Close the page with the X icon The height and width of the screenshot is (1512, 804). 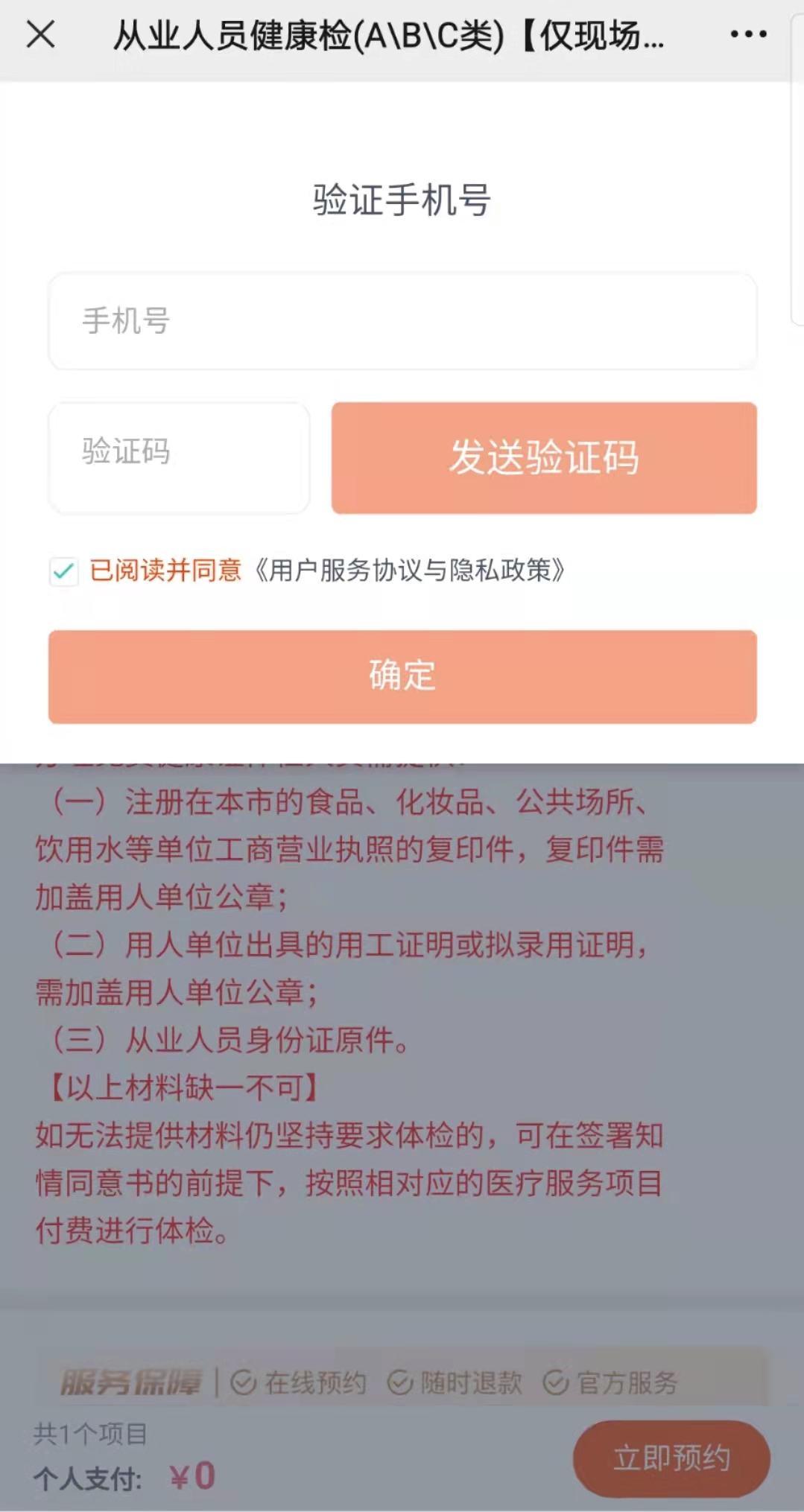40,34
